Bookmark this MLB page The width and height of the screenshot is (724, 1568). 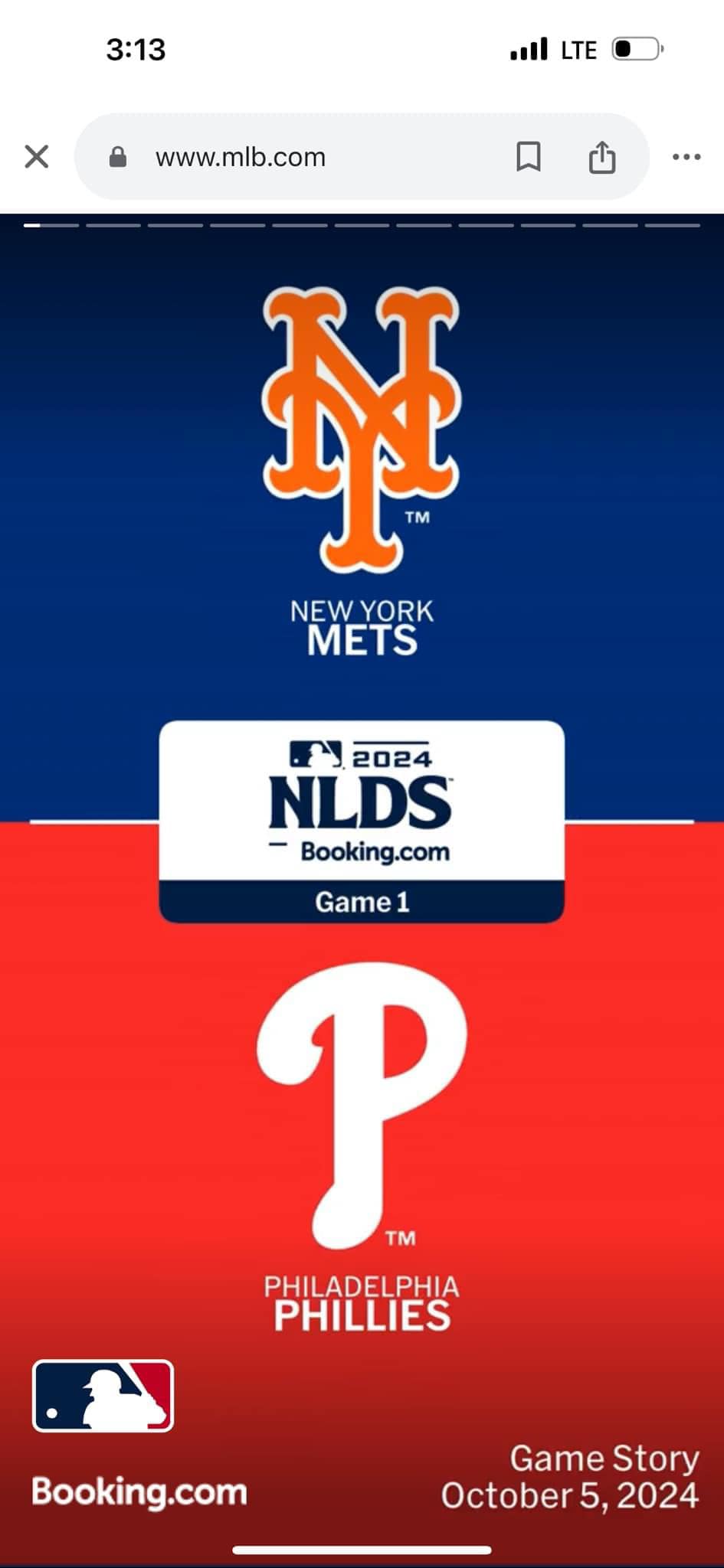tap(529, 157)
